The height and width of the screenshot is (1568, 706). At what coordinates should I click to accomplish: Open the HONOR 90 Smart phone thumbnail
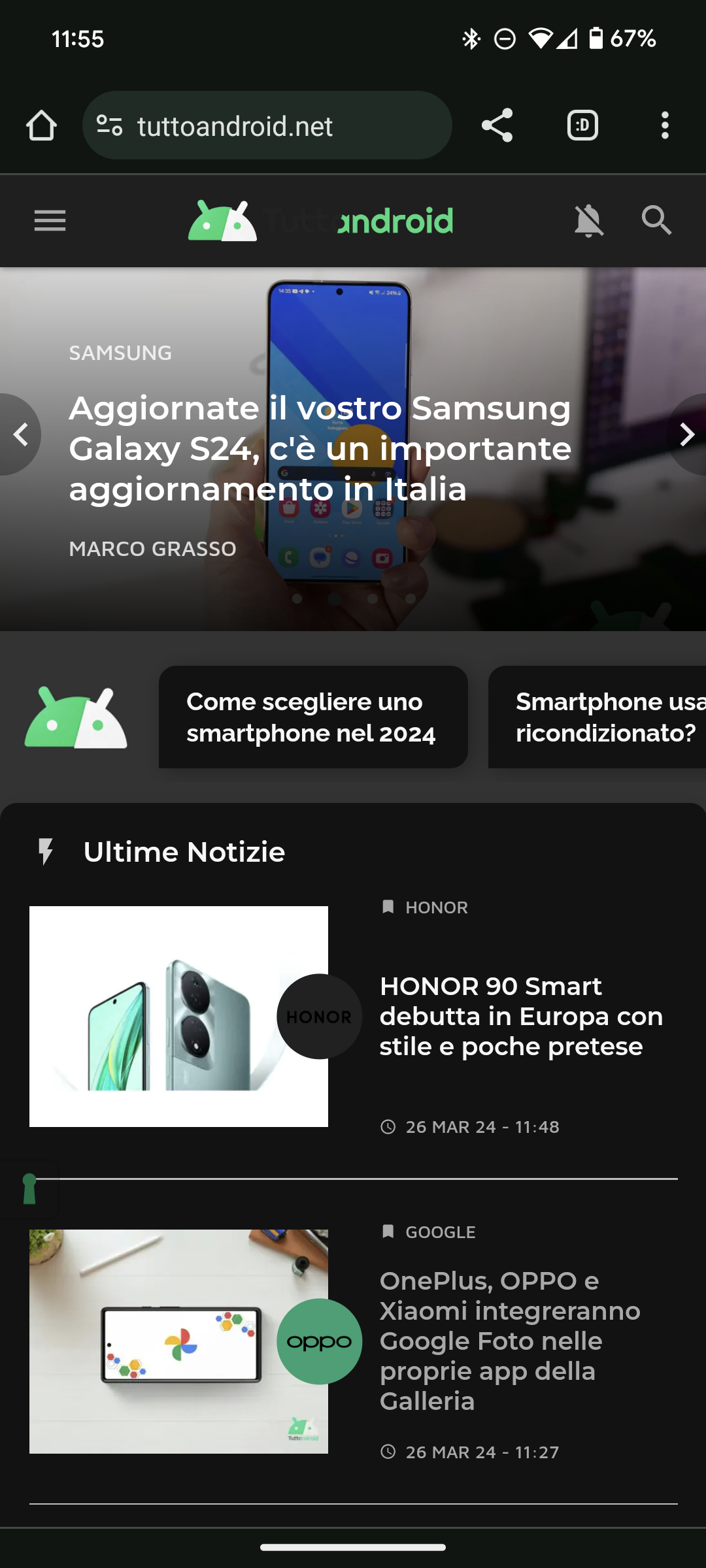click(163, 1016)
